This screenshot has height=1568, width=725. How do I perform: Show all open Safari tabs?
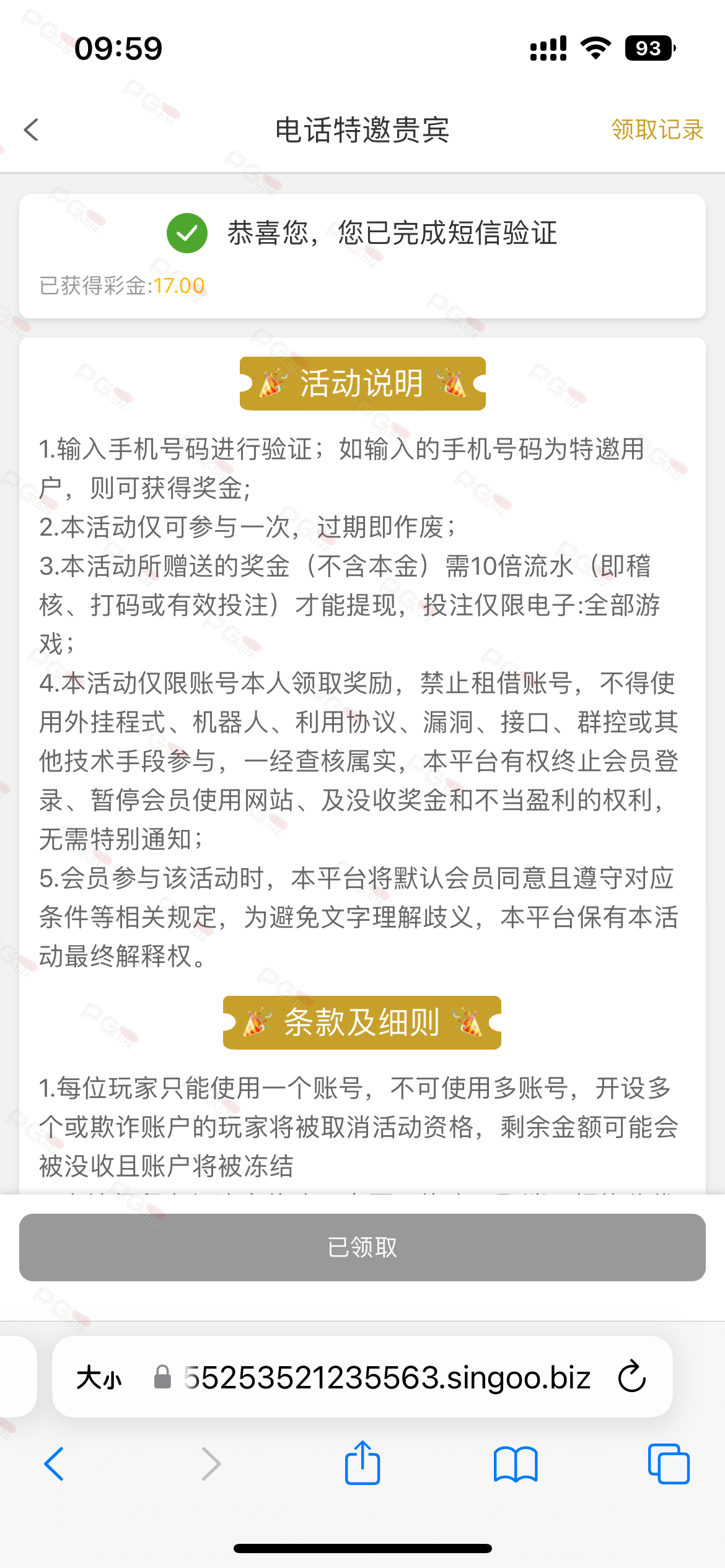tap(668, 1464)
